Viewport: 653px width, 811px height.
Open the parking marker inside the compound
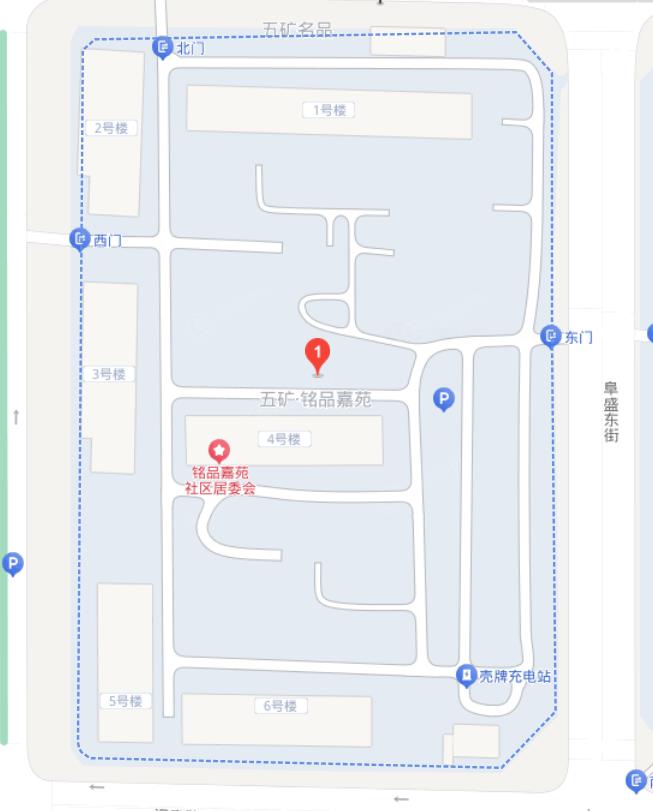pyautogui.click(x=444, y=400)
